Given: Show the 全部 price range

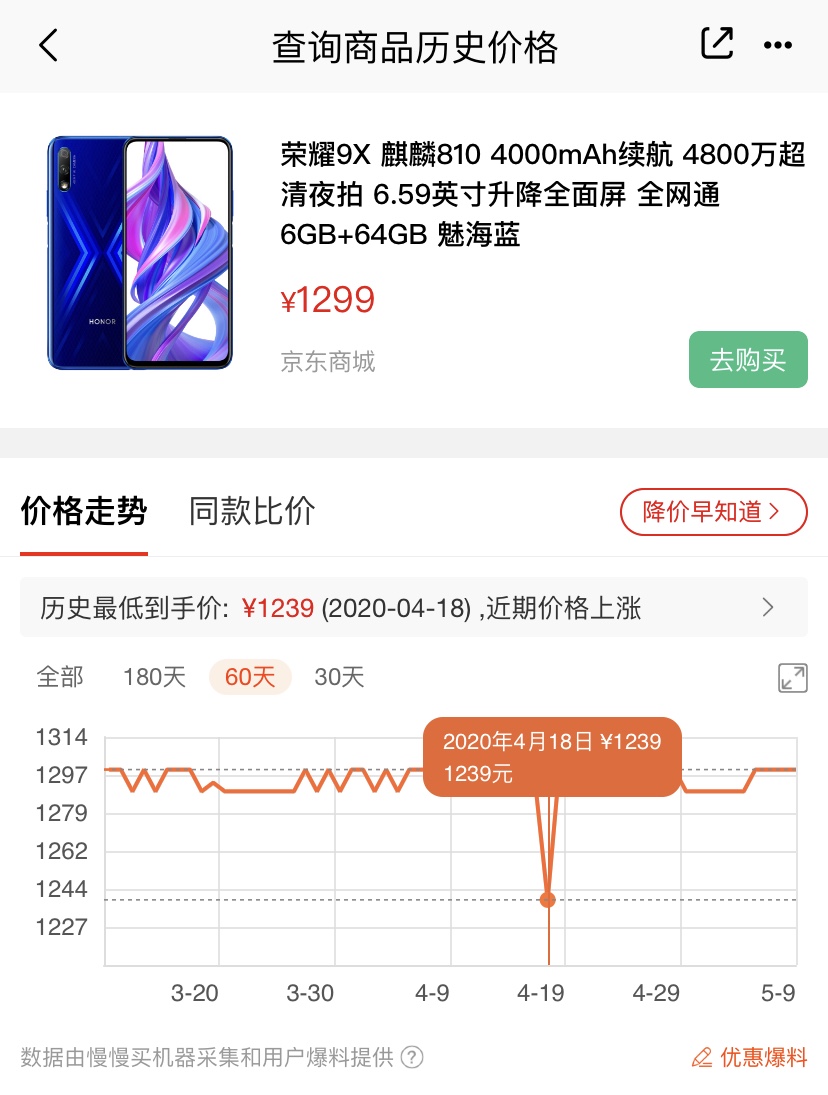Looking at the screenshot, I should [60, 677].
